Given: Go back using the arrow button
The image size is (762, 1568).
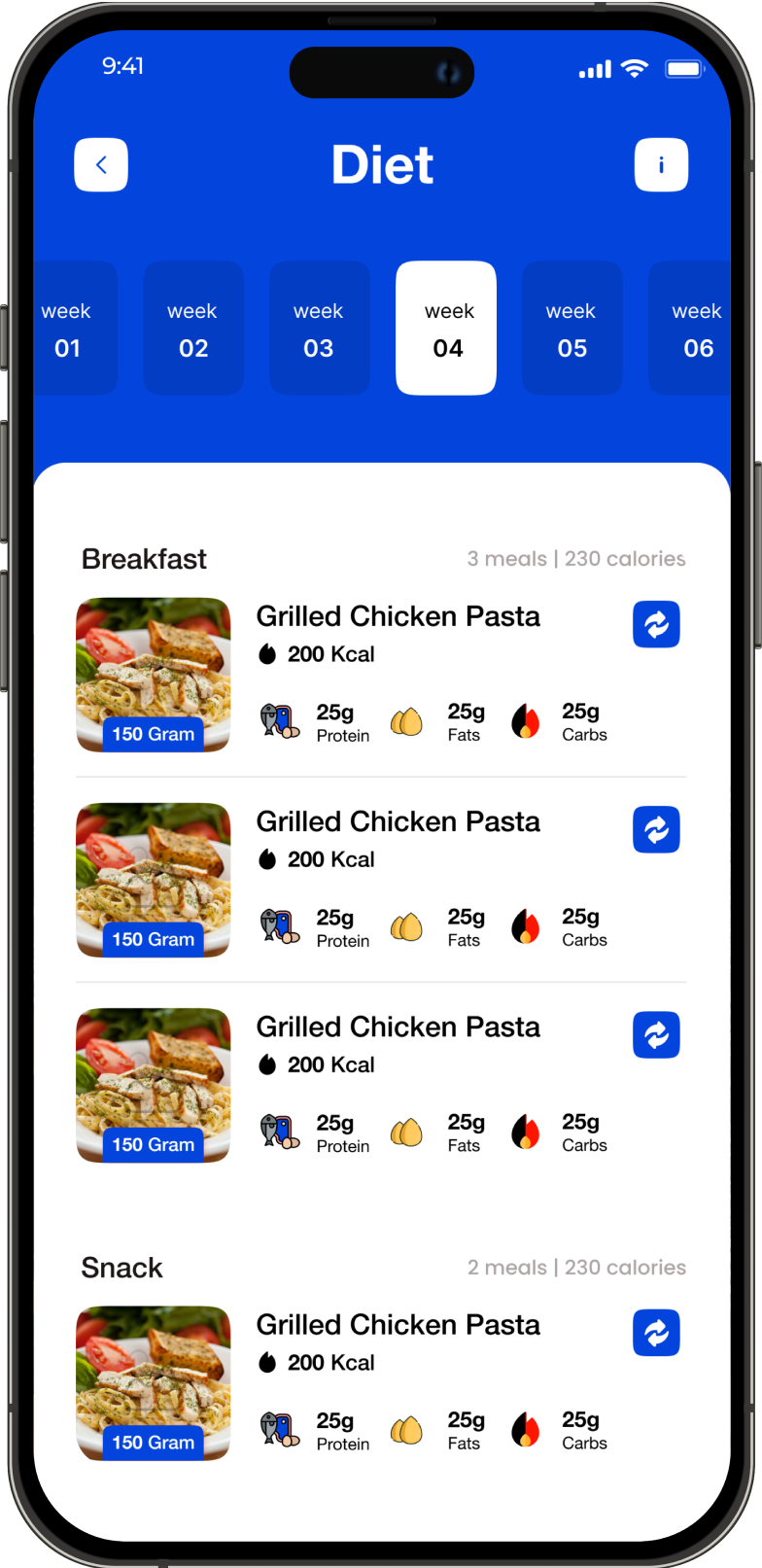Looking at the screenshot, I should point(101,165).
